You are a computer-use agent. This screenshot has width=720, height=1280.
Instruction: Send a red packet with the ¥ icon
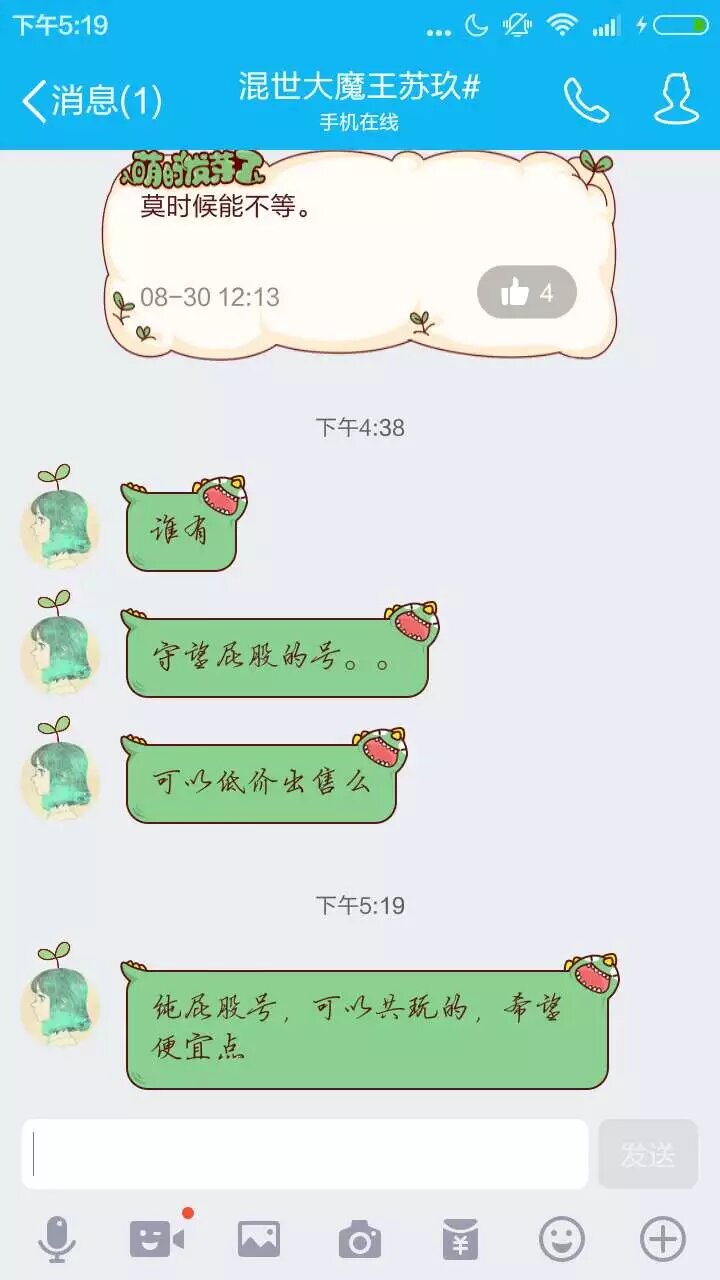(460, 1240)
